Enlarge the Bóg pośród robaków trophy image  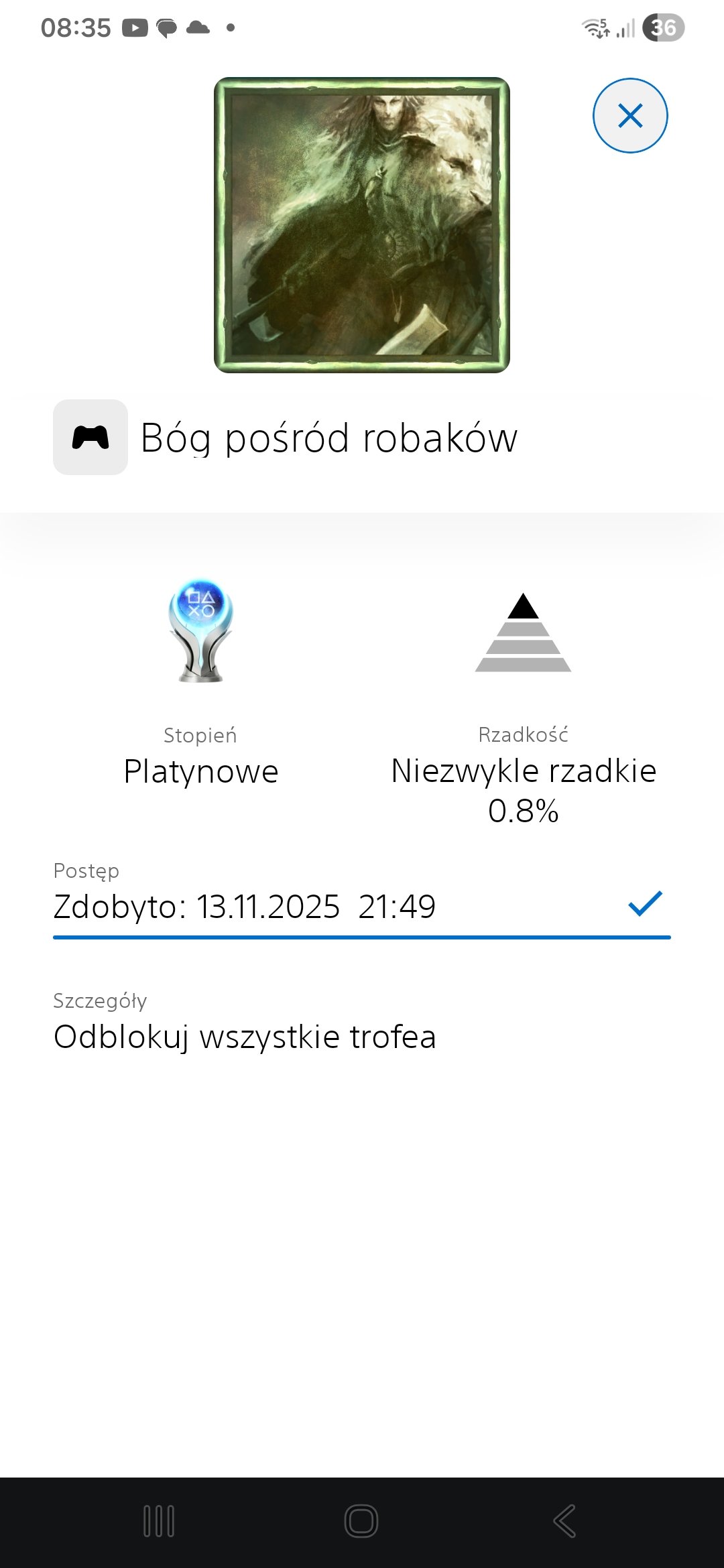tap(362, 225)
